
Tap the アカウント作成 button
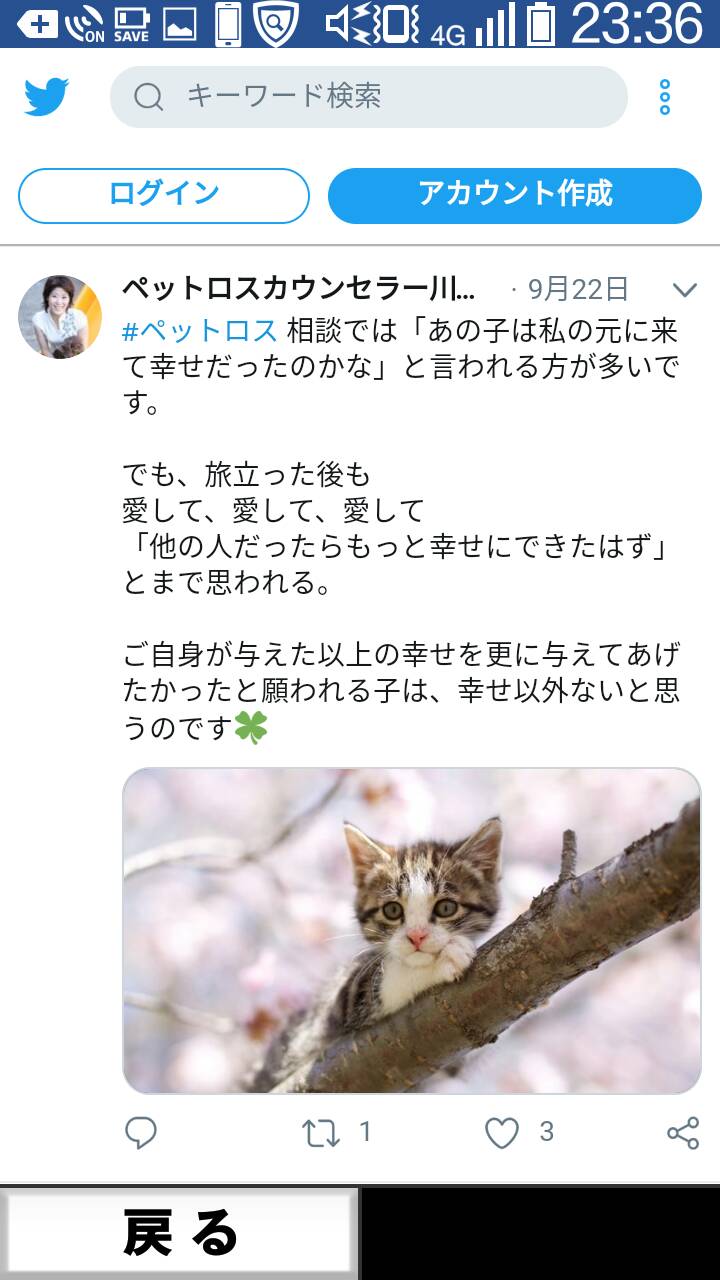pos(515,195)
